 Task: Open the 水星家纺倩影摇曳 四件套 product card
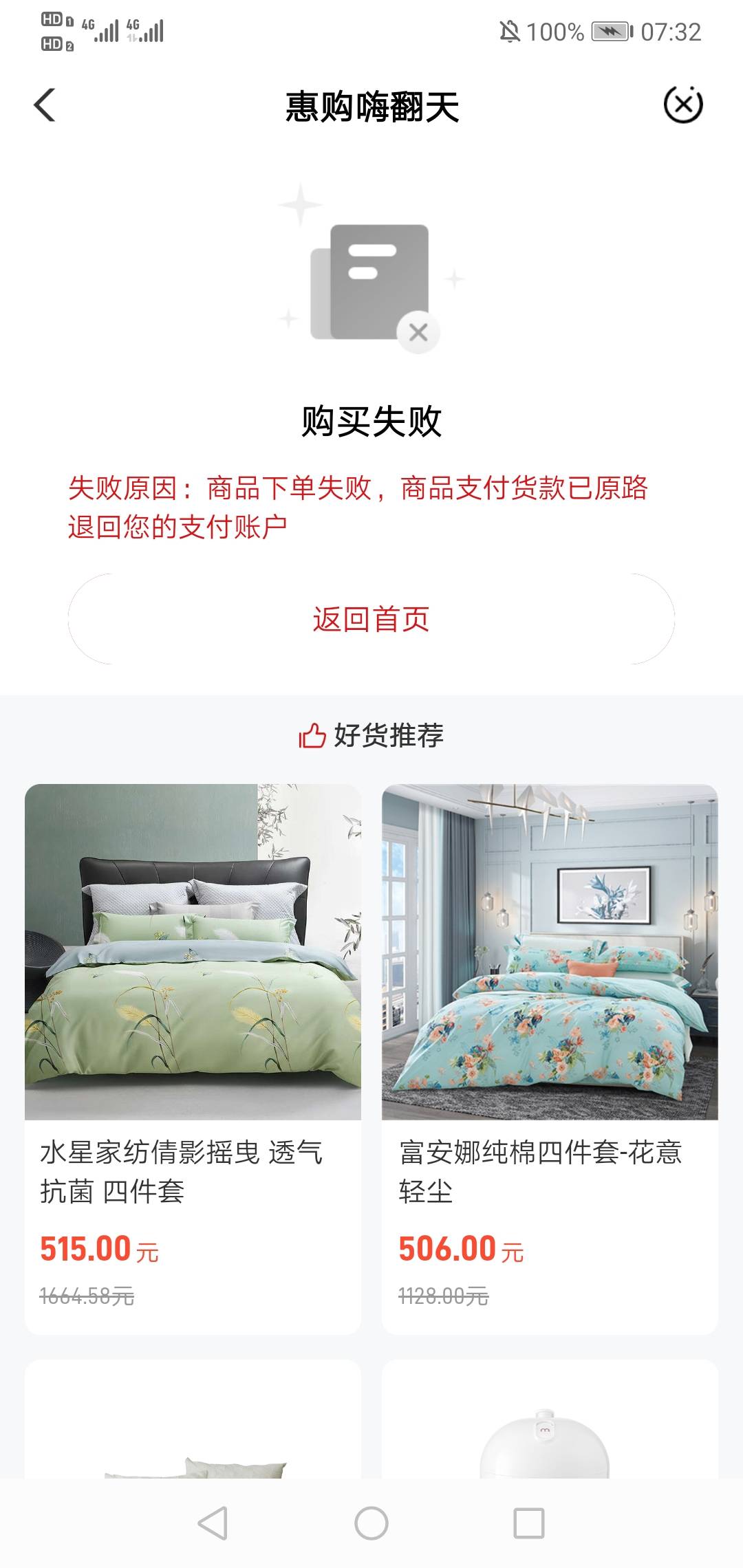(193, 1059)
